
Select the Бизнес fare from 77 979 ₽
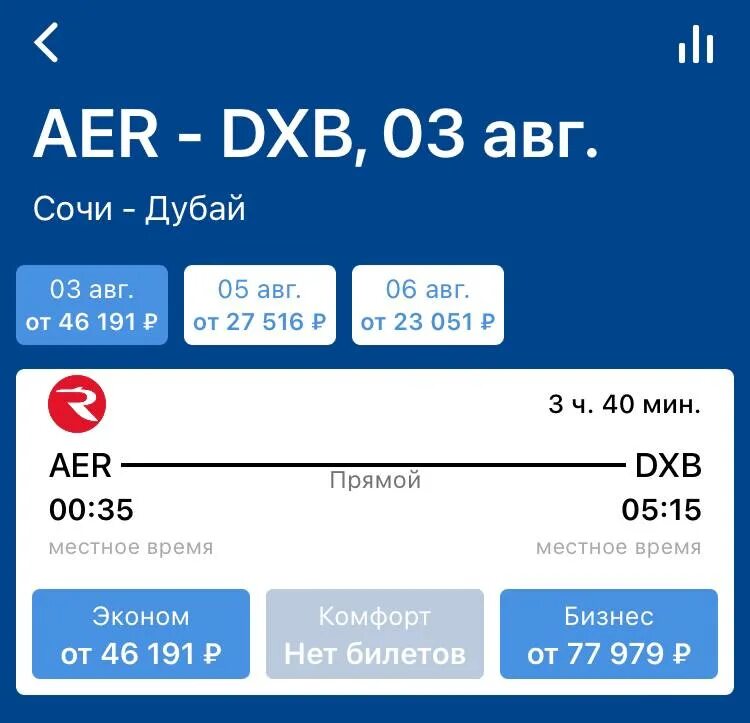coord(608,636)
